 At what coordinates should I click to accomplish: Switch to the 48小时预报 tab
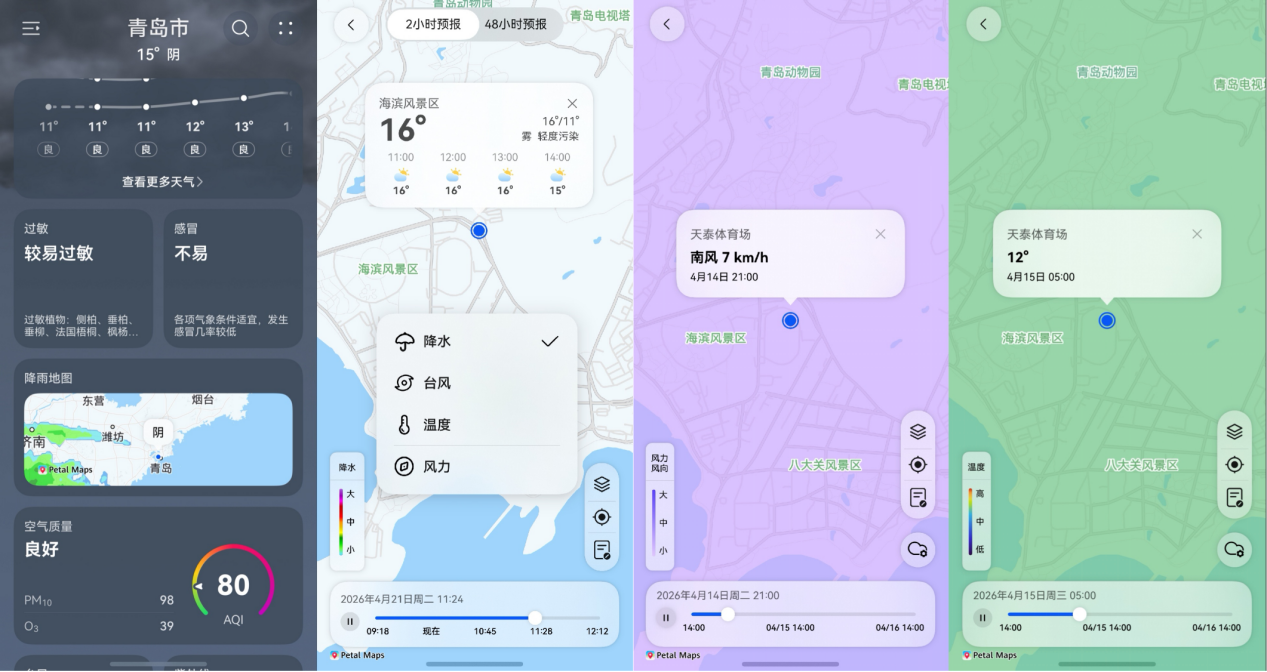click(516, 24)
